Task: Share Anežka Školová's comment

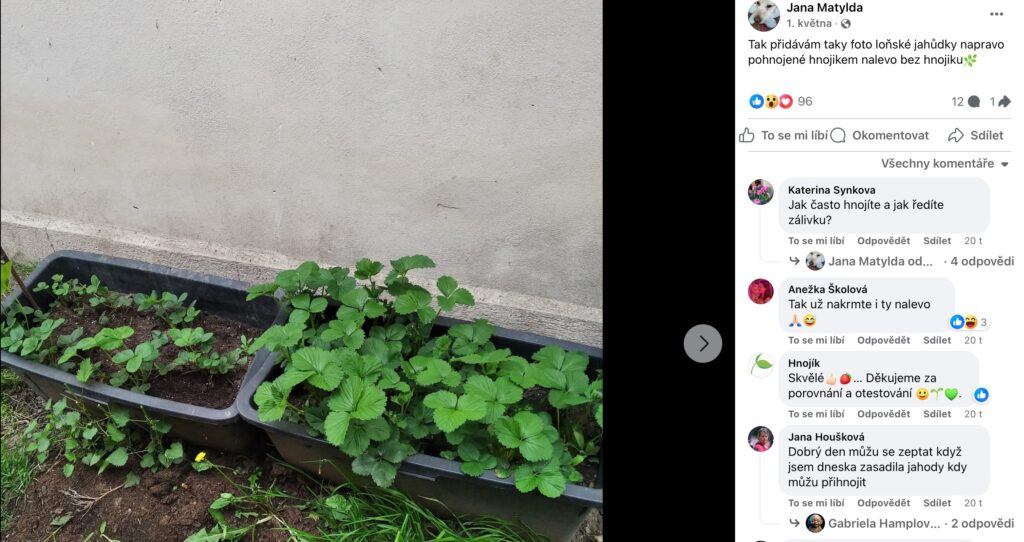Action: [937, 340]
